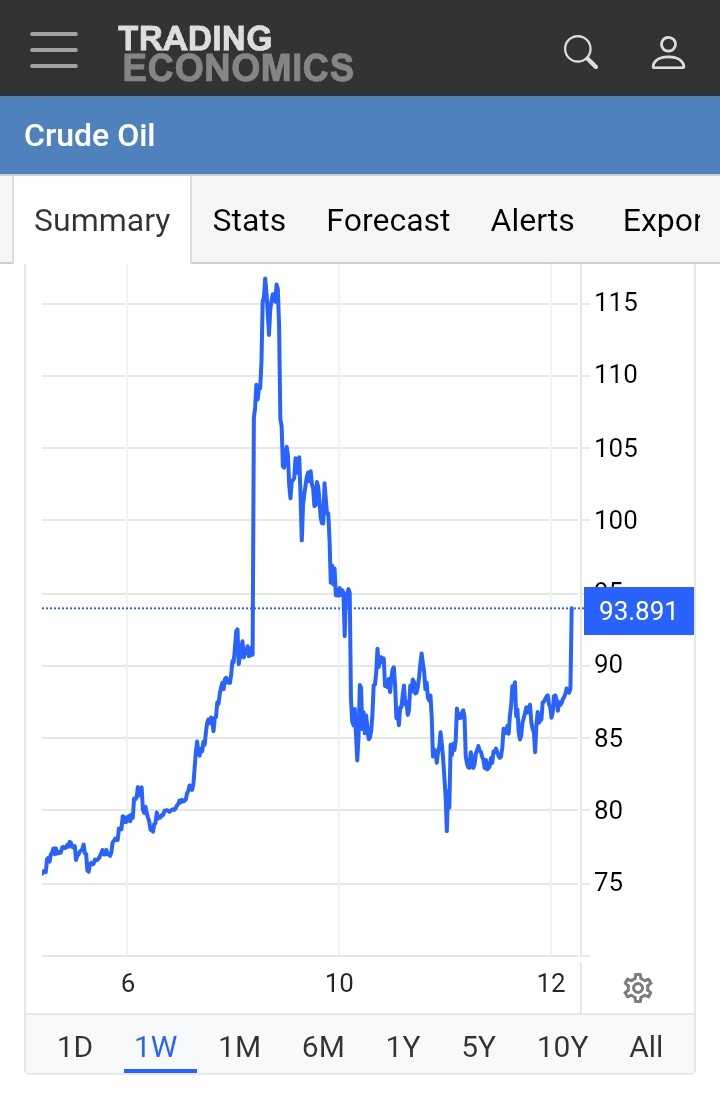
Task: Open the search magnifier icon
Action: (x=580, y=50)
